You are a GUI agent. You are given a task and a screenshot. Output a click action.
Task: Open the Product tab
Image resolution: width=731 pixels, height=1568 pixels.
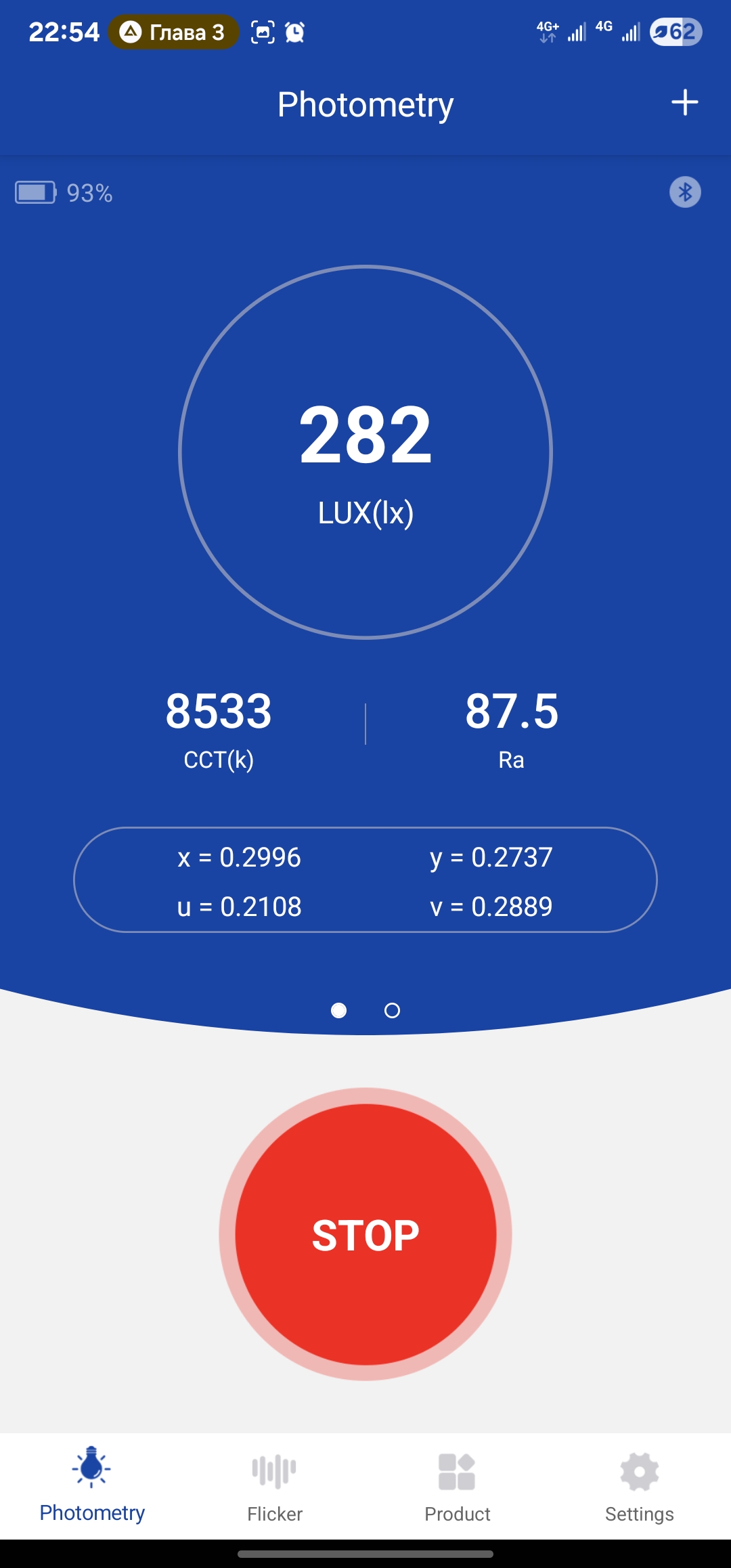(457, 1487)
